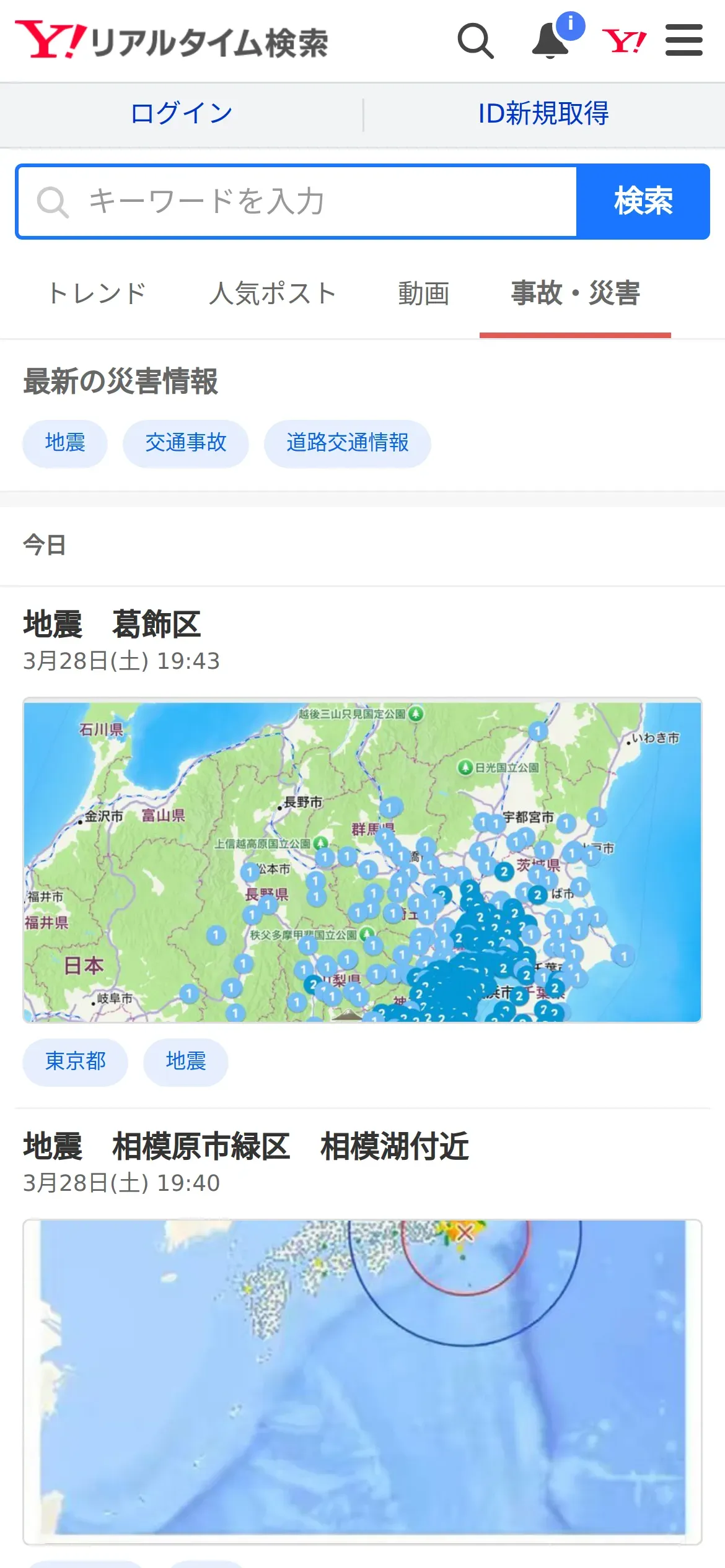Switch to the 人気ポスト tab
Image resolution: width=725 pixels, height=1568 pixels.
click(272, 293)
